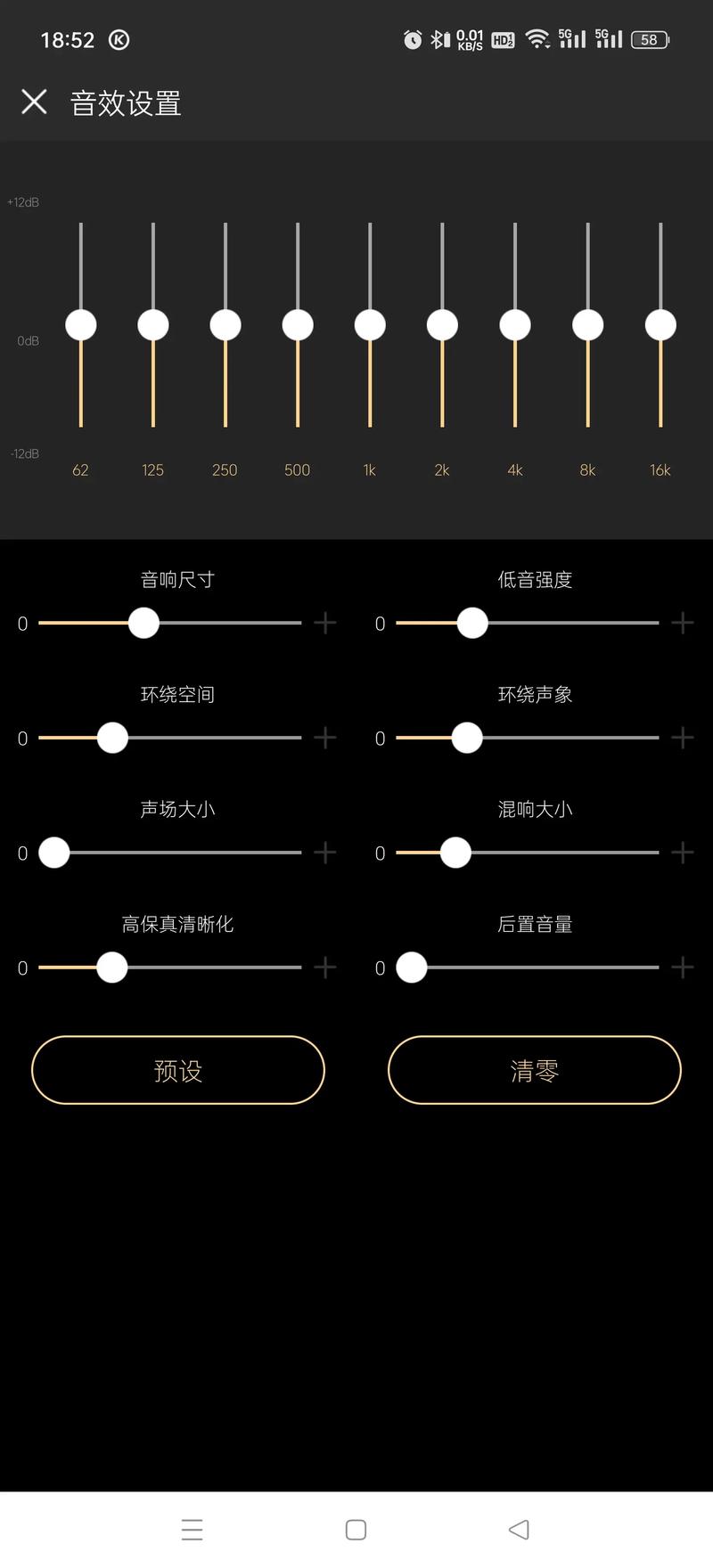Tap the 16k equalizer slider knob
This screenshot has width=713, height=1568.
[x=660, y=325]
